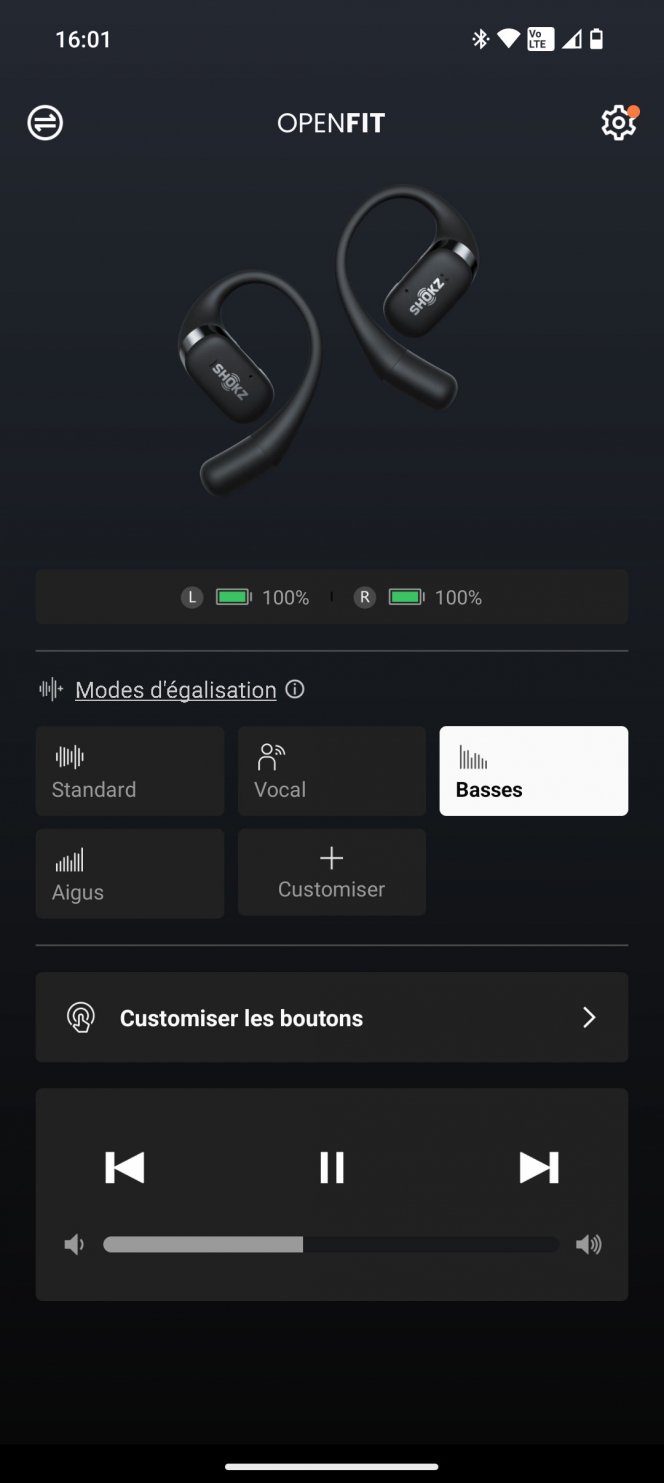Viewport: 664px width, 1483px height.
Task: Tap the high volume speaker icon
Action: coord(589,1245)
